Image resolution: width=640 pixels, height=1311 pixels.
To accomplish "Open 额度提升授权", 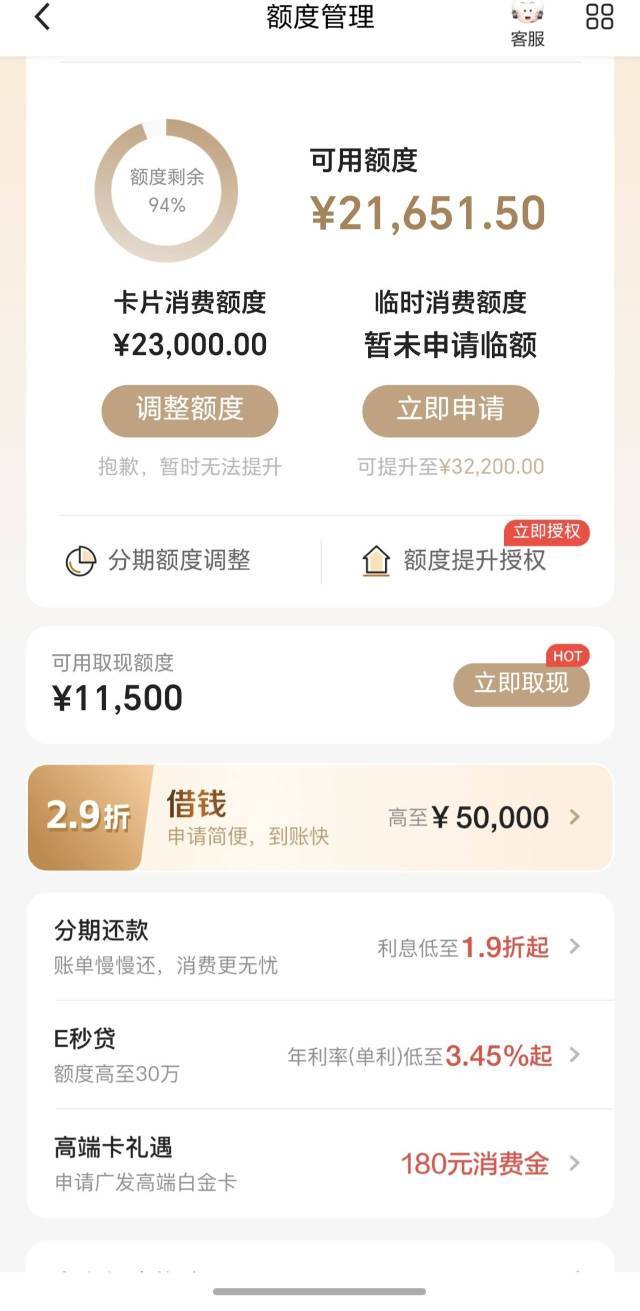I will click(454, 561).
